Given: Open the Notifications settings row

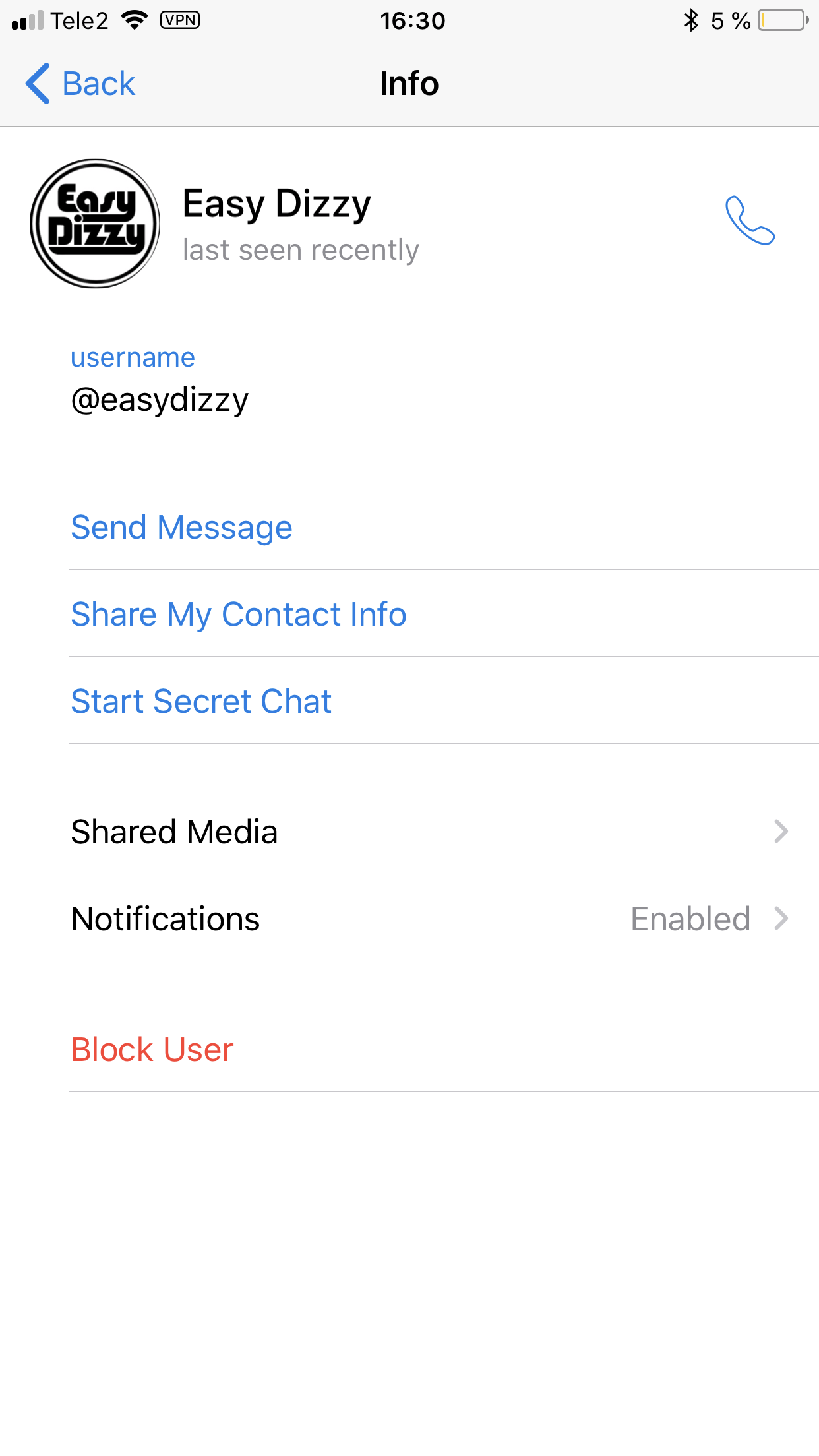Looking at the screenshot, I should 409,919.
